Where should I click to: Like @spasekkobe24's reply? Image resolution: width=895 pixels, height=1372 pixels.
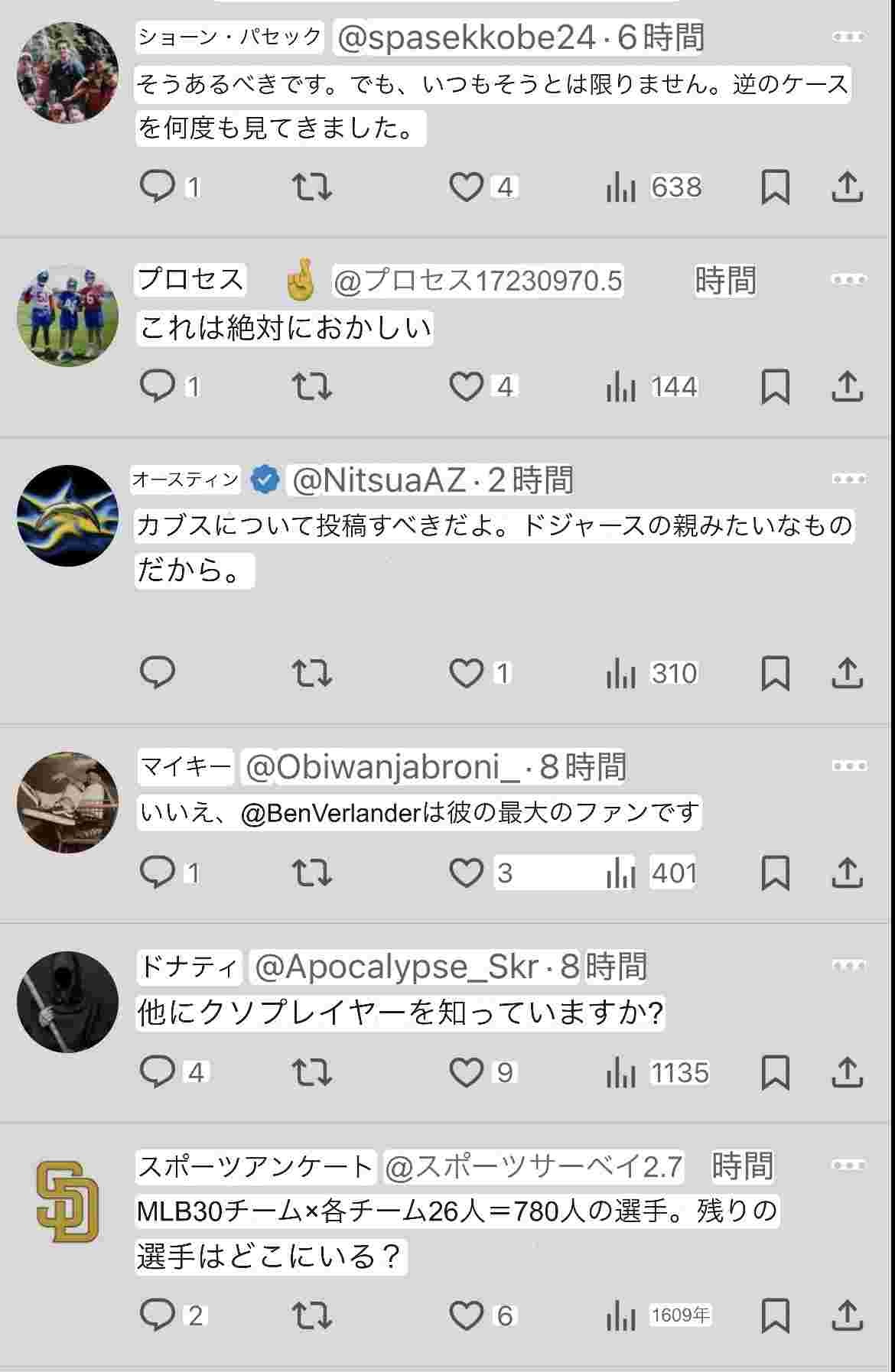click(466, 187)
